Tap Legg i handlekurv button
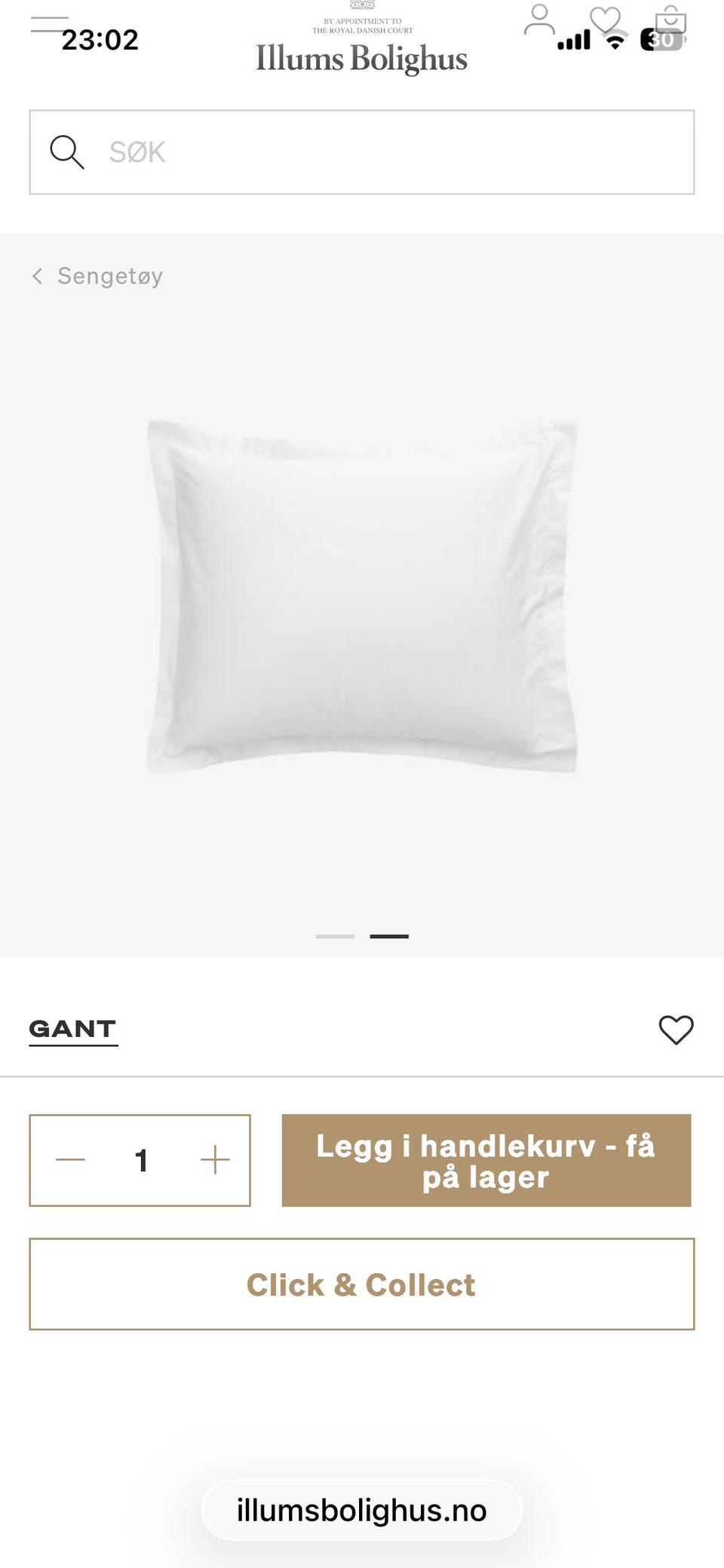 [486, 1160]
